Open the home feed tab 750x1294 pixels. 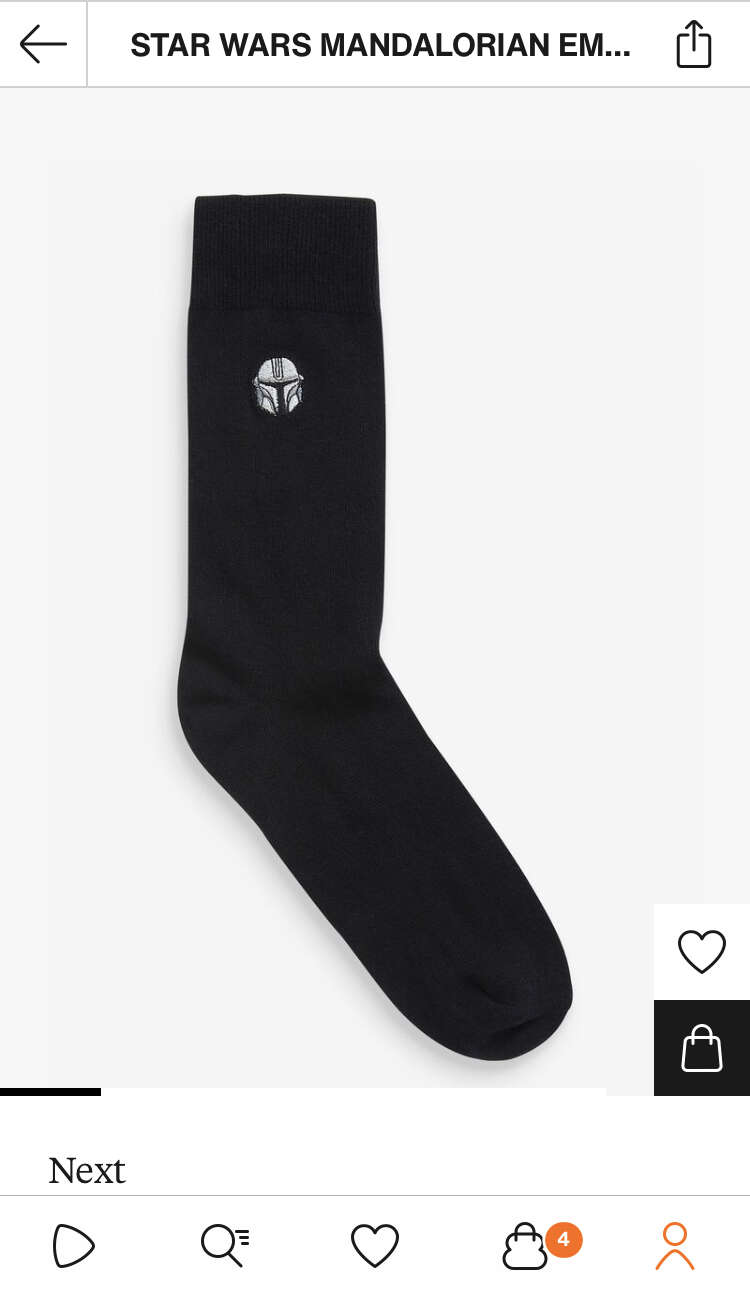[x=74, y=1246]
